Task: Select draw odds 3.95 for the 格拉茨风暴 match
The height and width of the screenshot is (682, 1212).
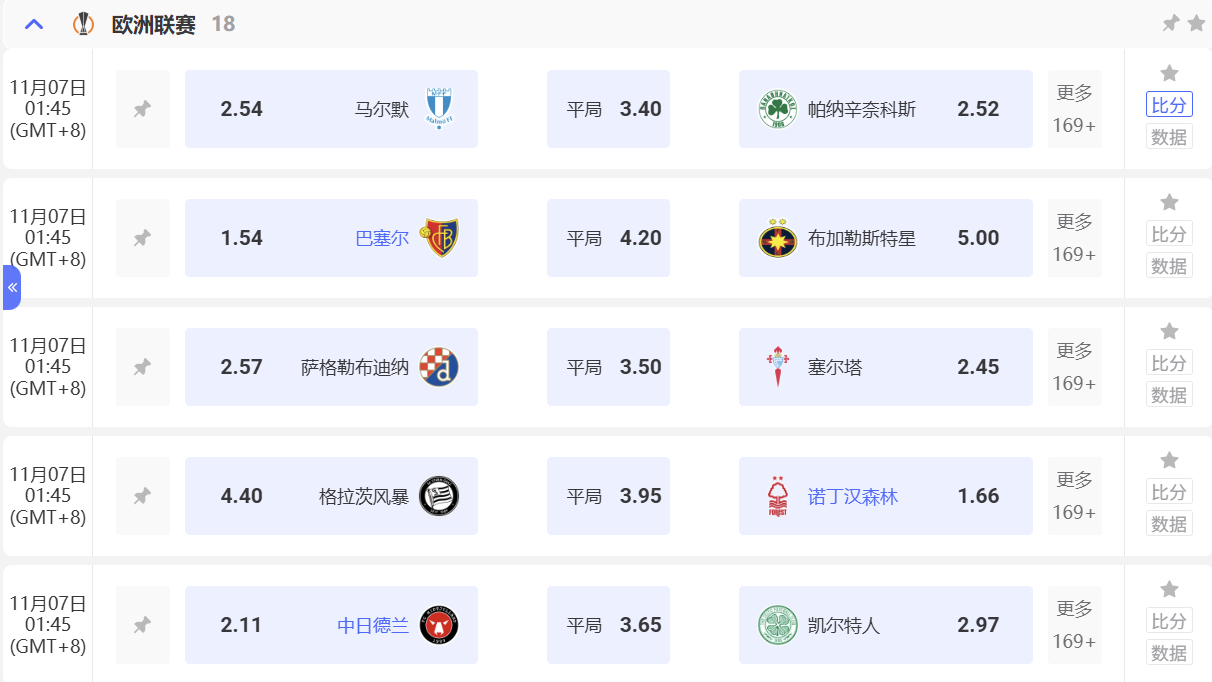Action: pos(608,496)
